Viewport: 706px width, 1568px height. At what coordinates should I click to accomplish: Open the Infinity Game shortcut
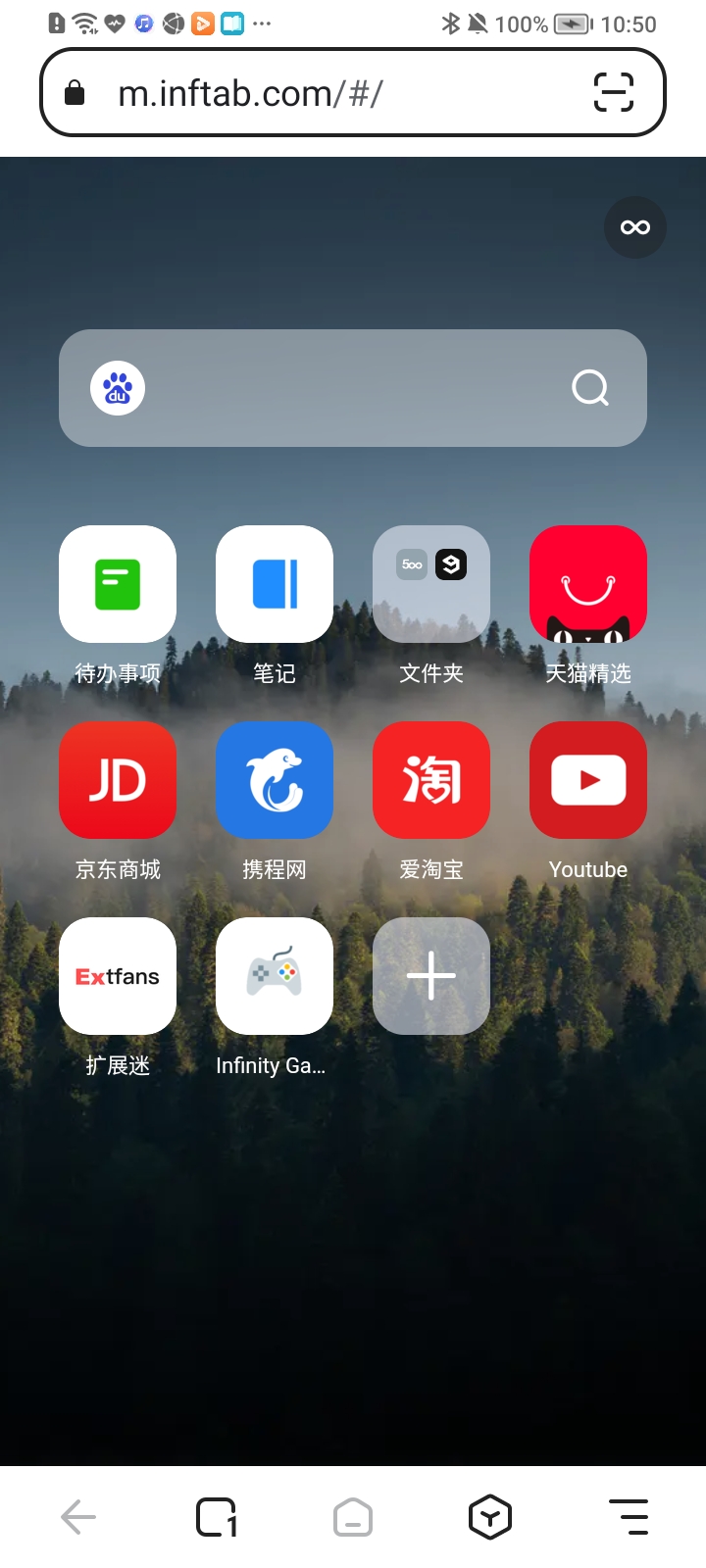click(275, 976)
